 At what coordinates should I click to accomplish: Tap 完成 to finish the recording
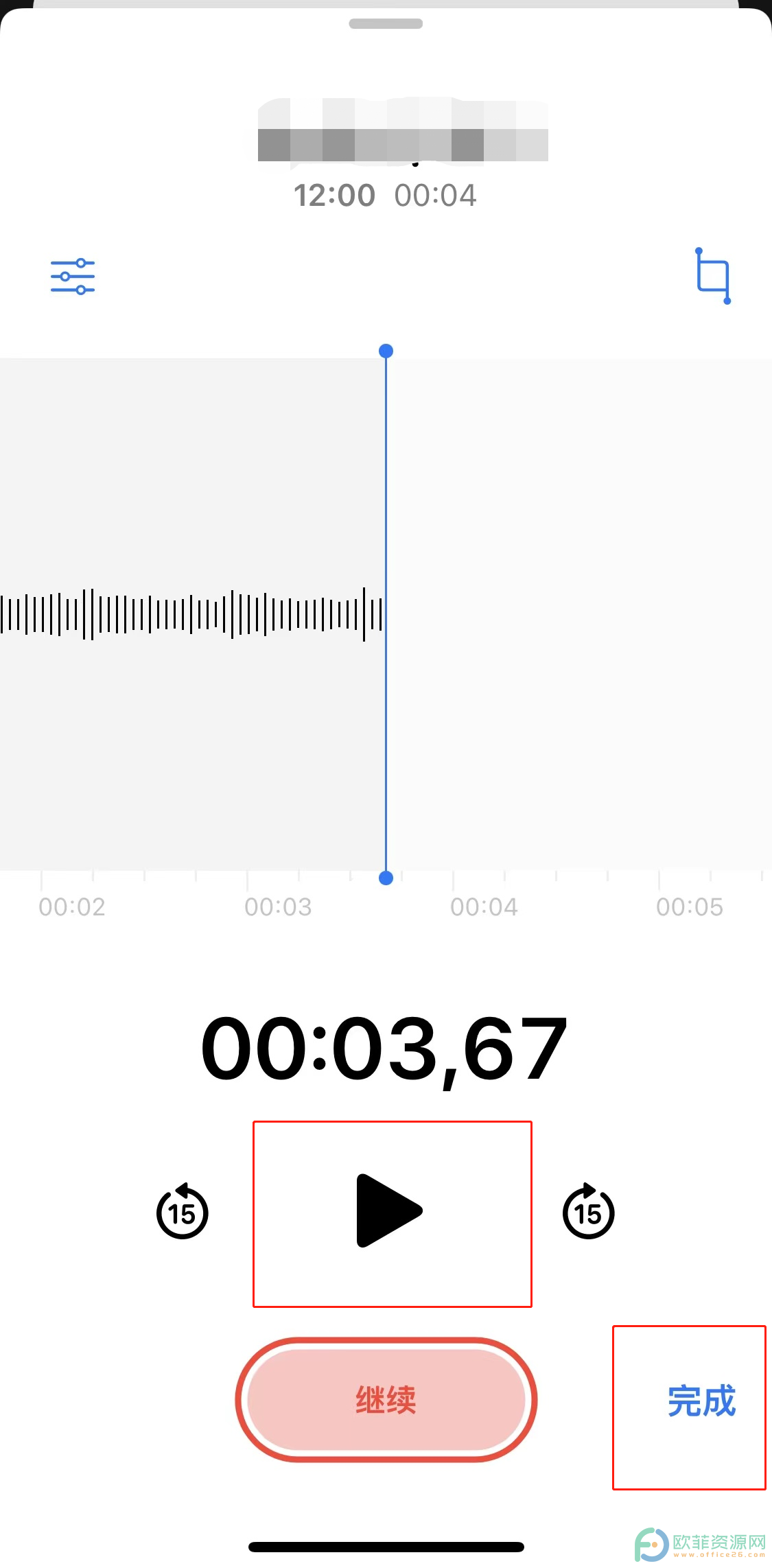click(701, 1401)
